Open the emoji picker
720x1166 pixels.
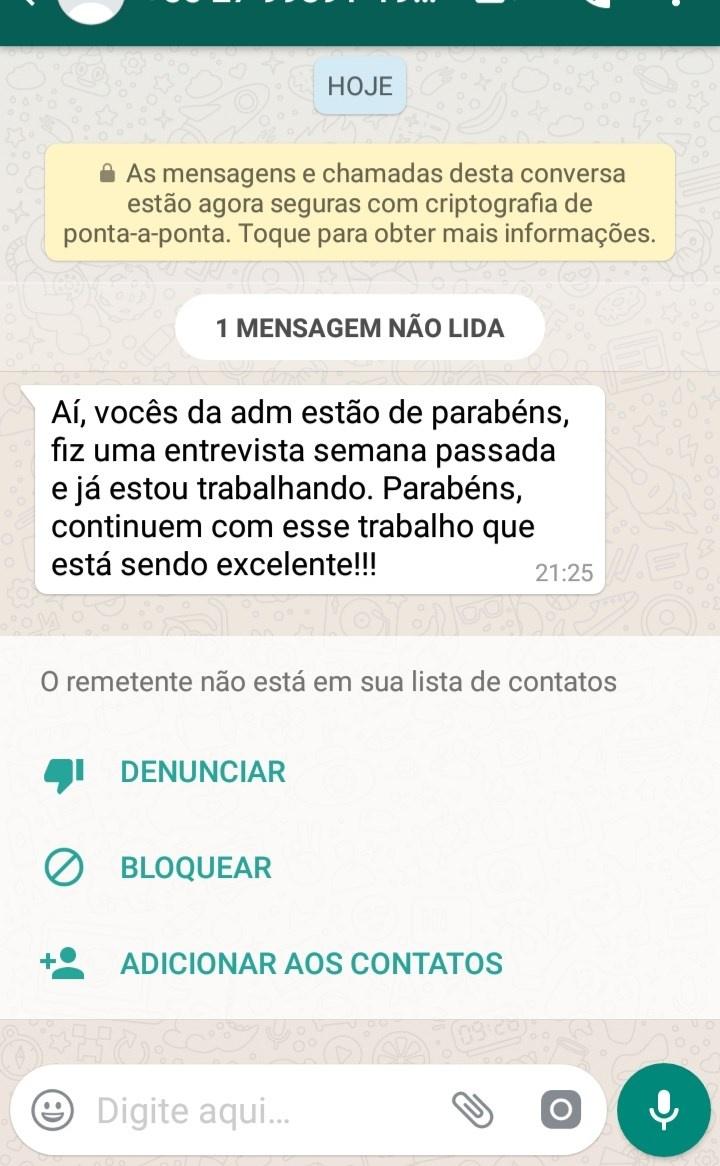click(53, 1110)
